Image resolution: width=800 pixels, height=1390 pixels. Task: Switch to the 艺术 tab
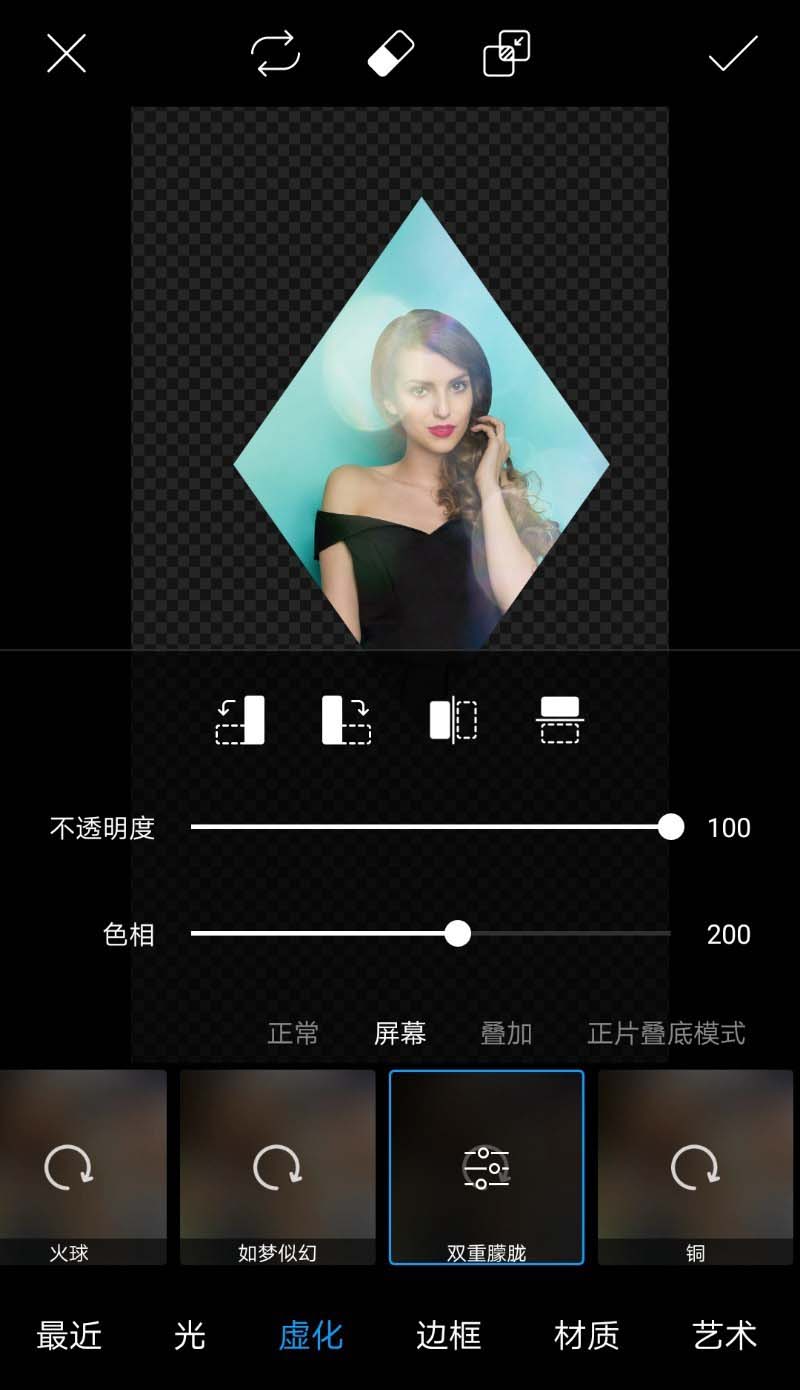[724, 1335]
